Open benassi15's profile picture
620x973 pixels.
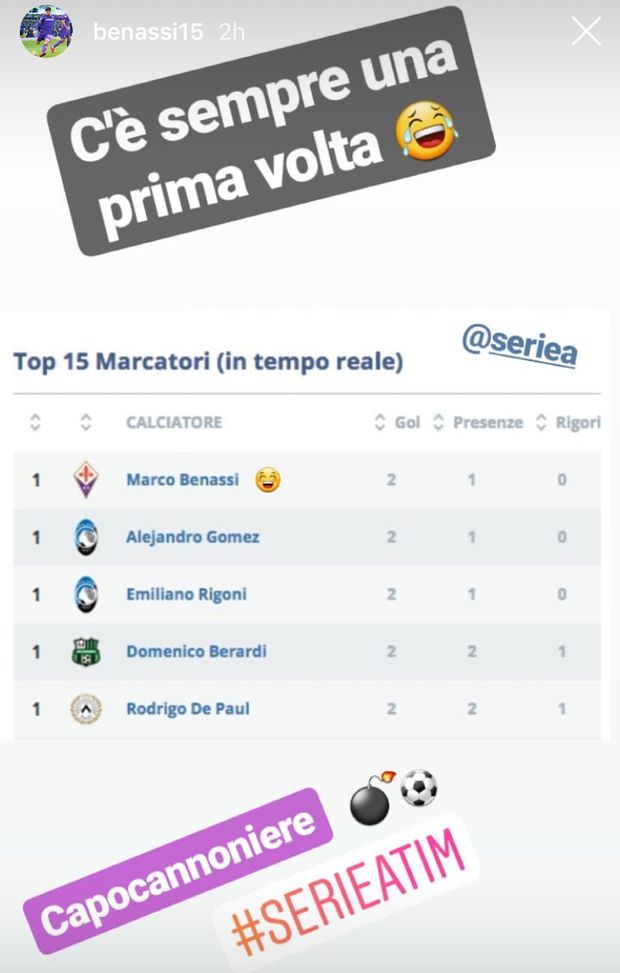pyautogui.click(x=46, y=31)
